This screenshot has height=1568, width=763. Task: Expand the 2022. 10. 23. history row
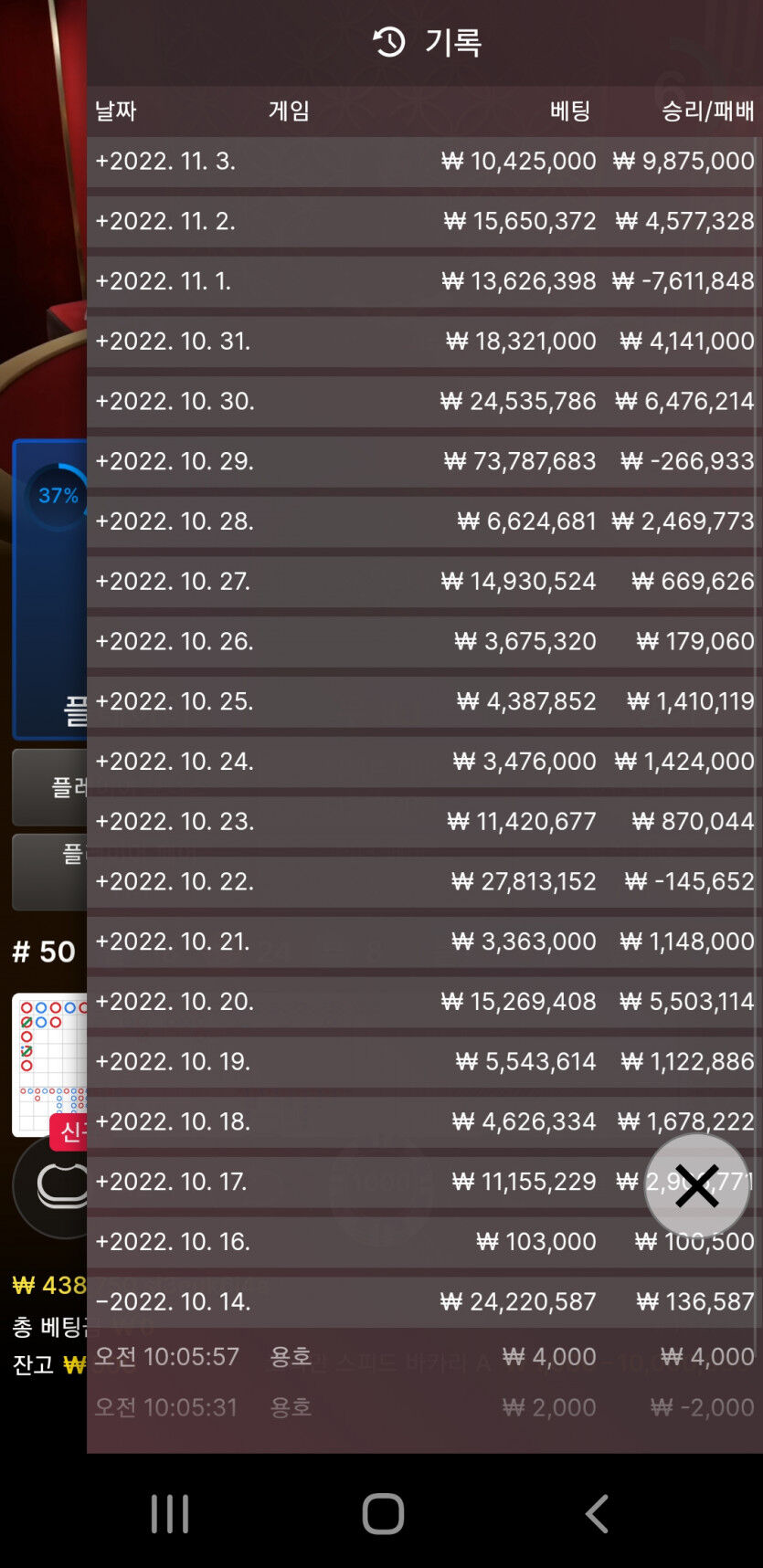[x=424, y=822]
